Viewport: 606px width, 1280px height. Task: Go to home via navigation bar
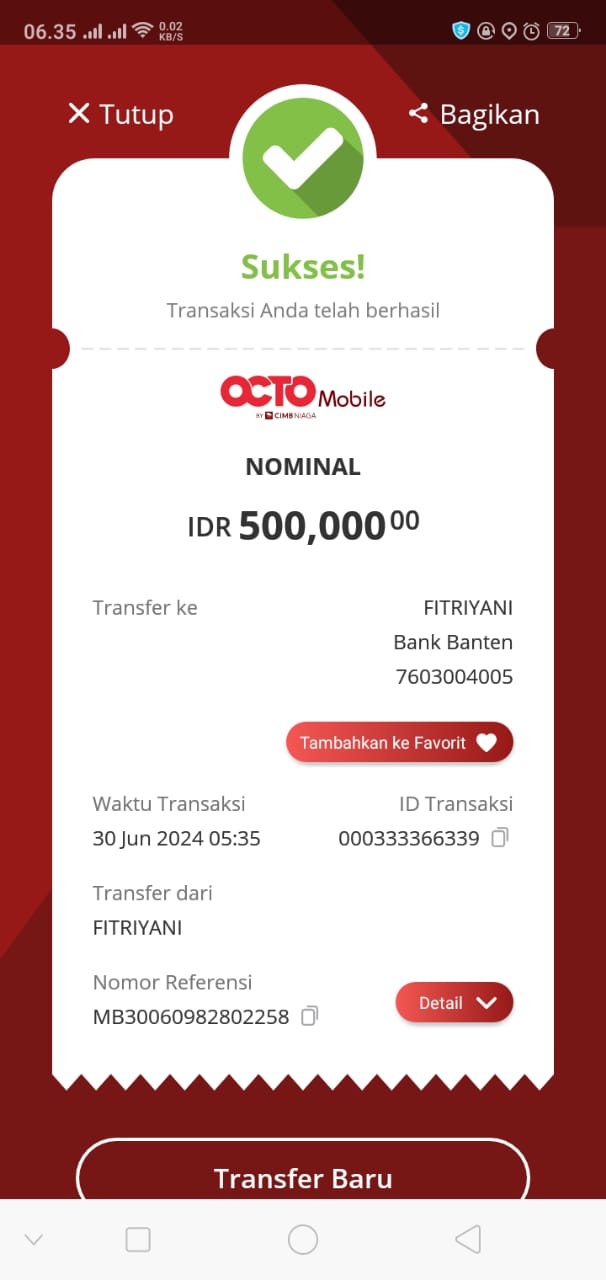(302, 1240)
